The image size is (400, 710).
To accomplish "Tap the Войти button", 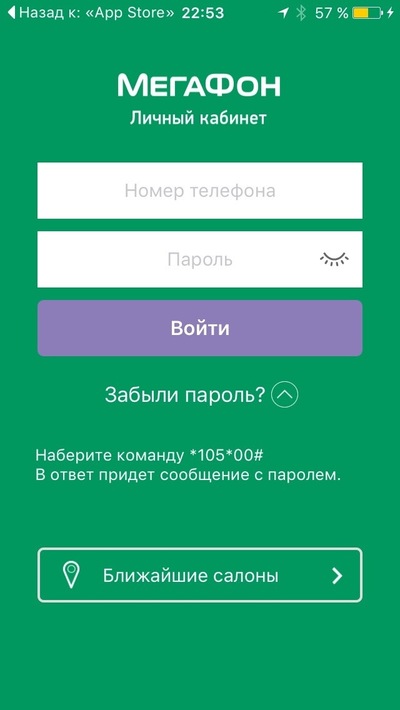I will [x=200, y=328].
